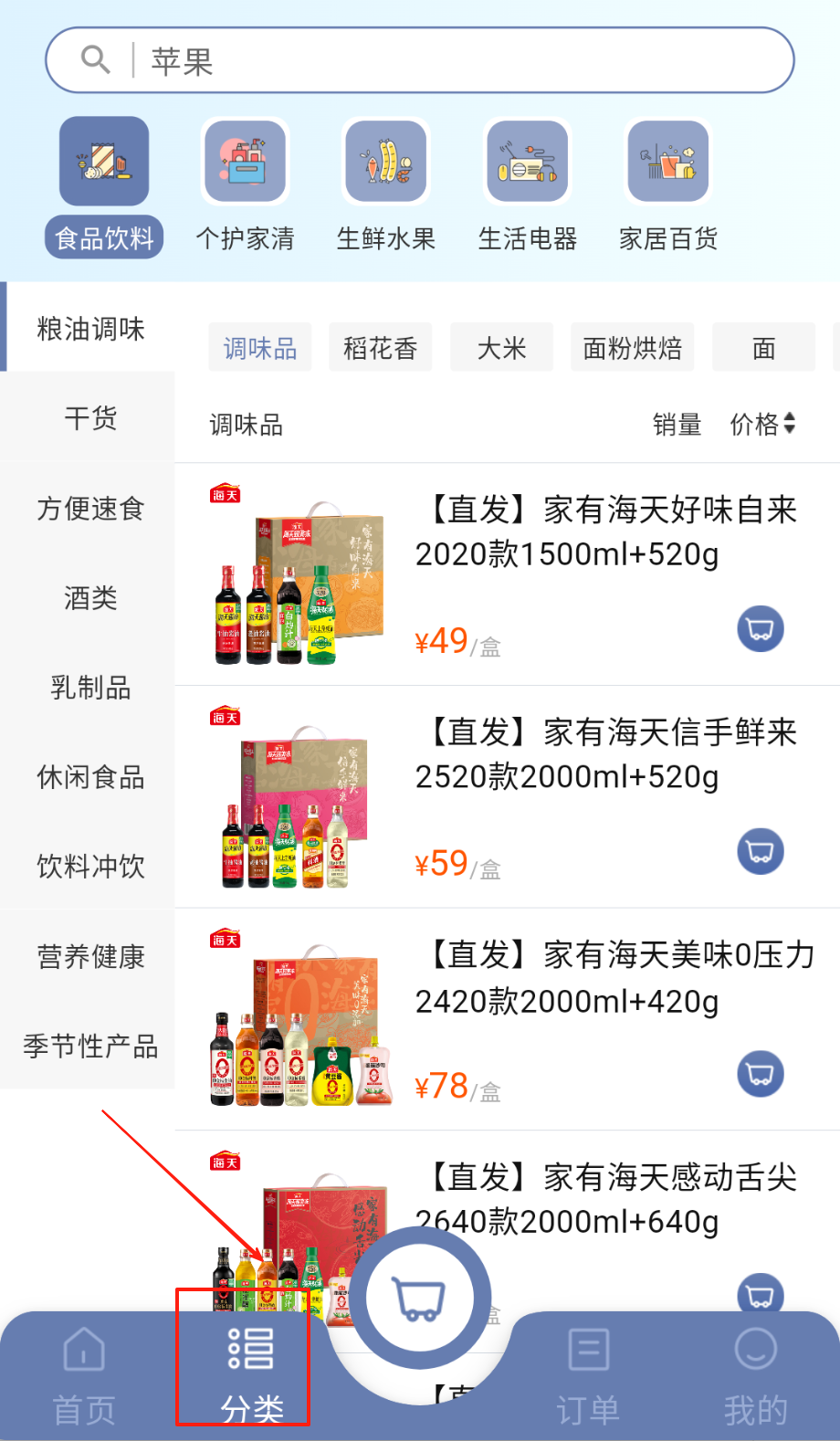Screen dimensions: 840x1441
Task: Open the 海天美味0压力 product listing
Action: click(x=614, y=978)
